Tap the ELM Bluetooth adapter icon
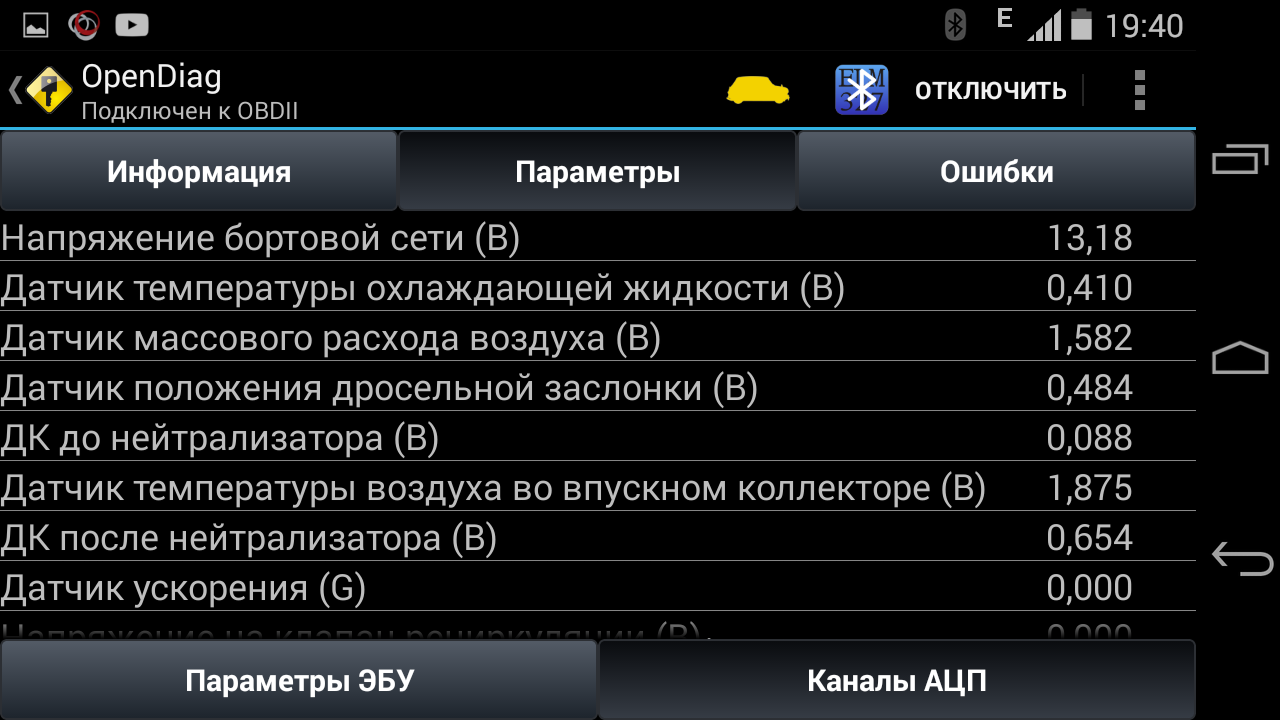This screenshot has height=720, width=1280. pos(861,91)
